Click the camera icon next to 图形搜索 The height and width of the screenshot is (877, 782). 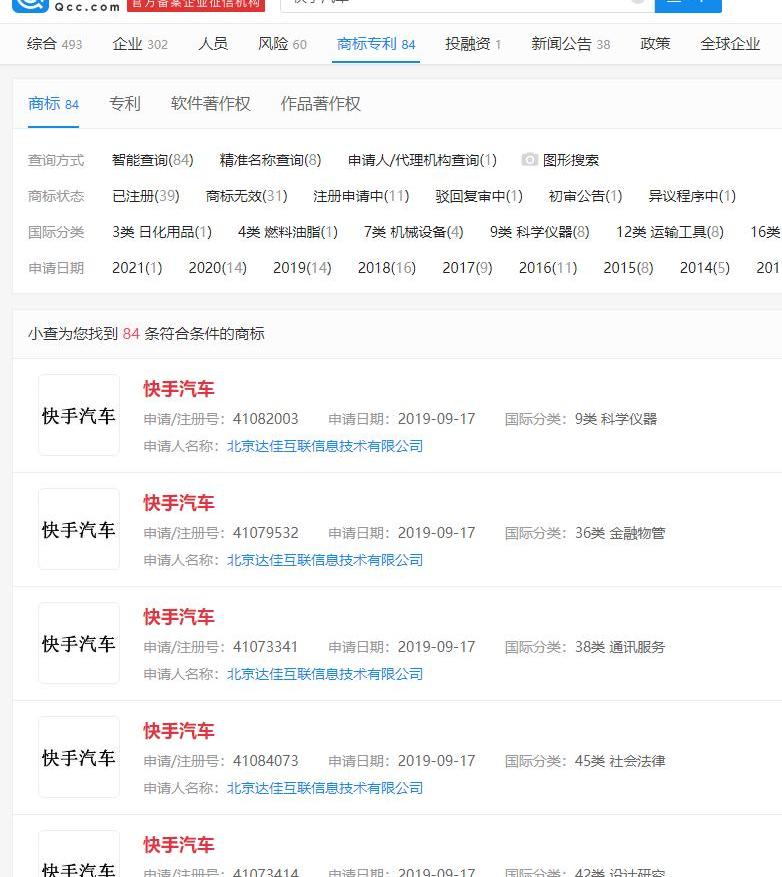[530, 158]
